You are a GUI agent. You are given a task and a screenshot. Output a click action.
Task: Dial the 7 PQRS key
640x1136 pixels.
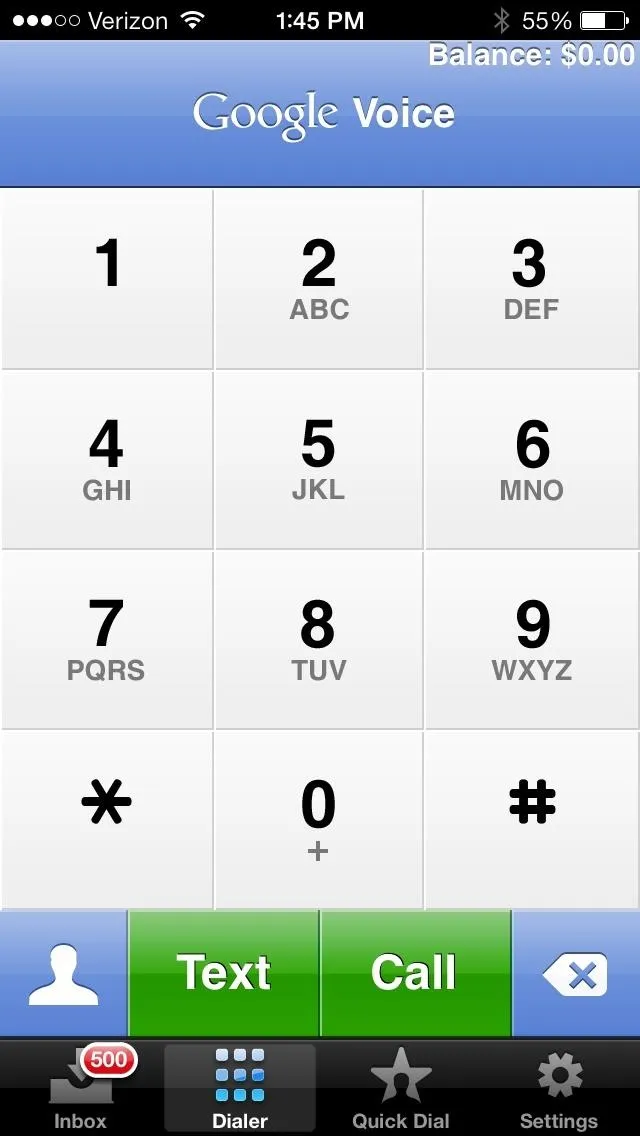pos(107,640)
